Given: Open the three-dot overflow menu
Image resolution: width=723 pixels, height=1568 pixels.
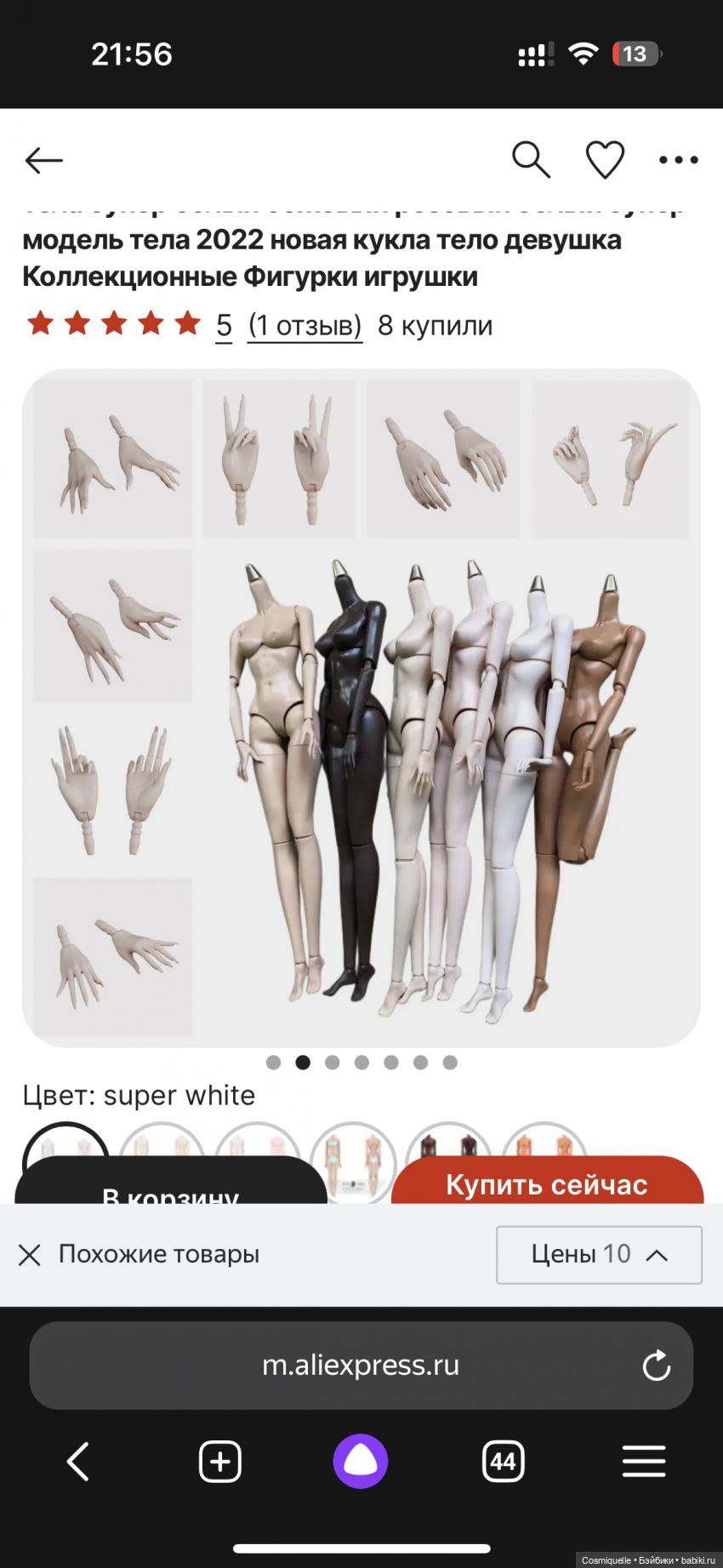Looking at the screenshot, I should point(678,159).
